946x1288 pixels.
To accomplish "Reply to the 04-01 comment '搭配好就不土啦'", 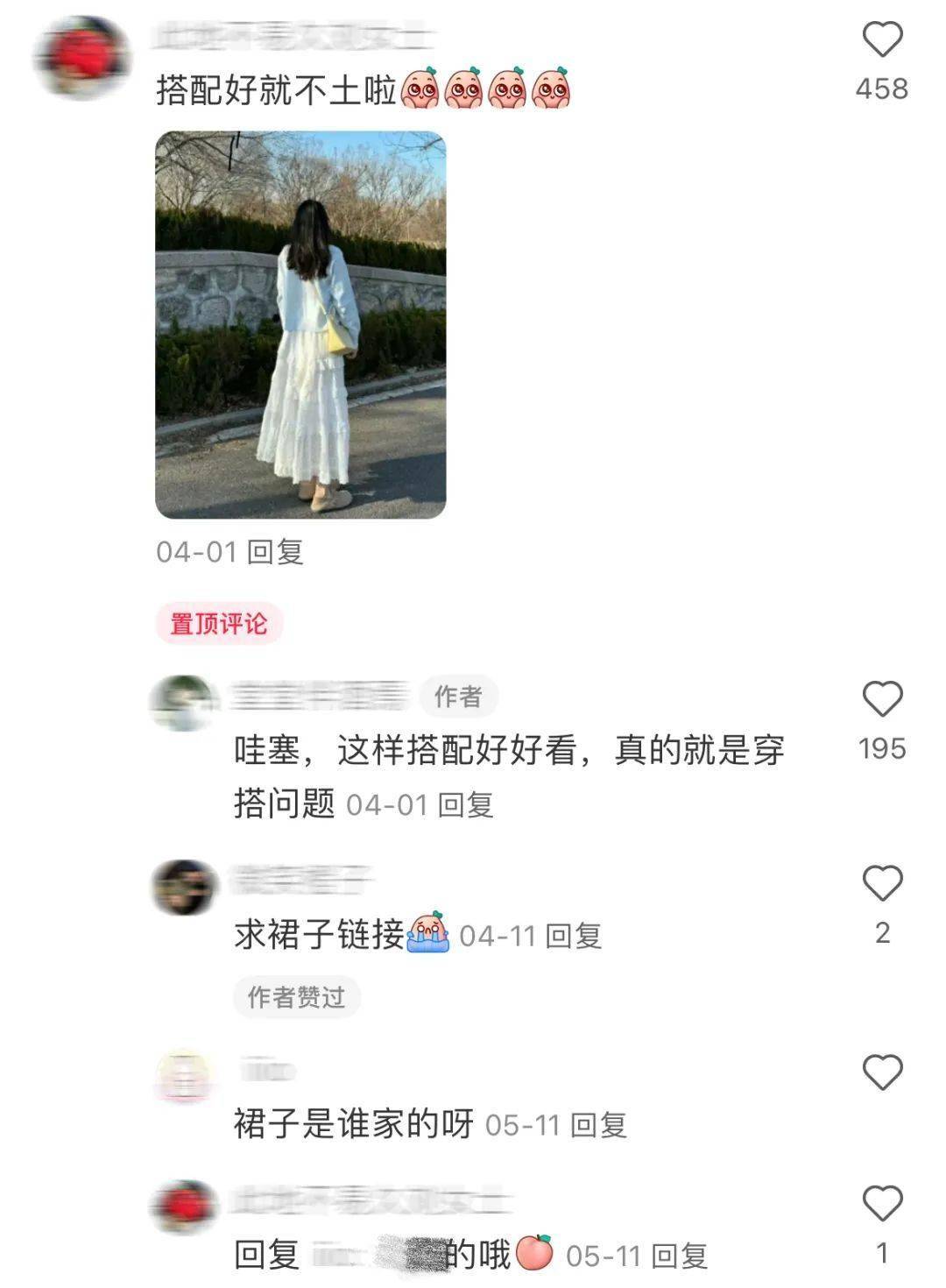I will click(275, 552).
